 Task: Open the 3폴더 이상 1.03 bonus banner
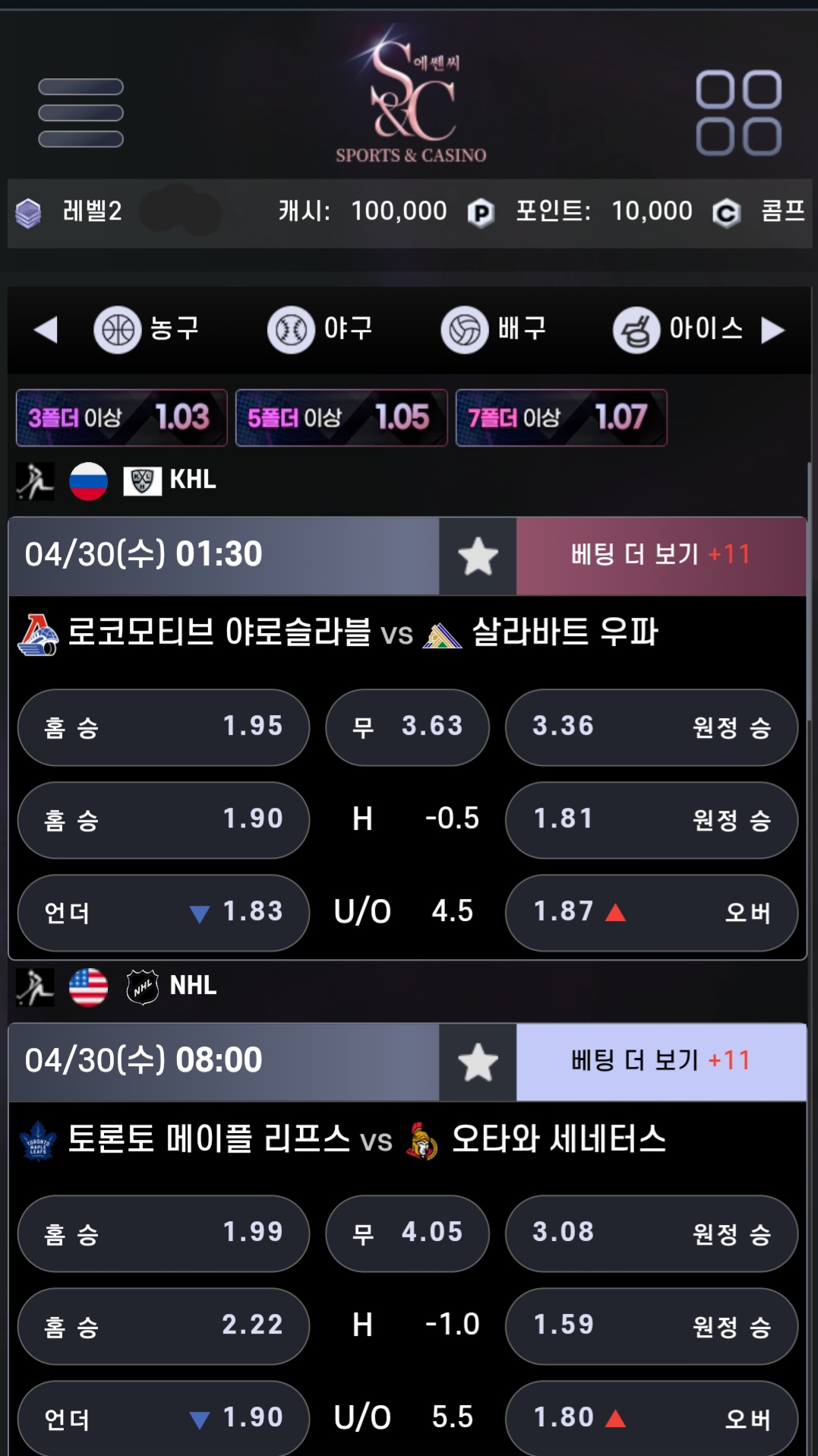click(x=122, y=417)
